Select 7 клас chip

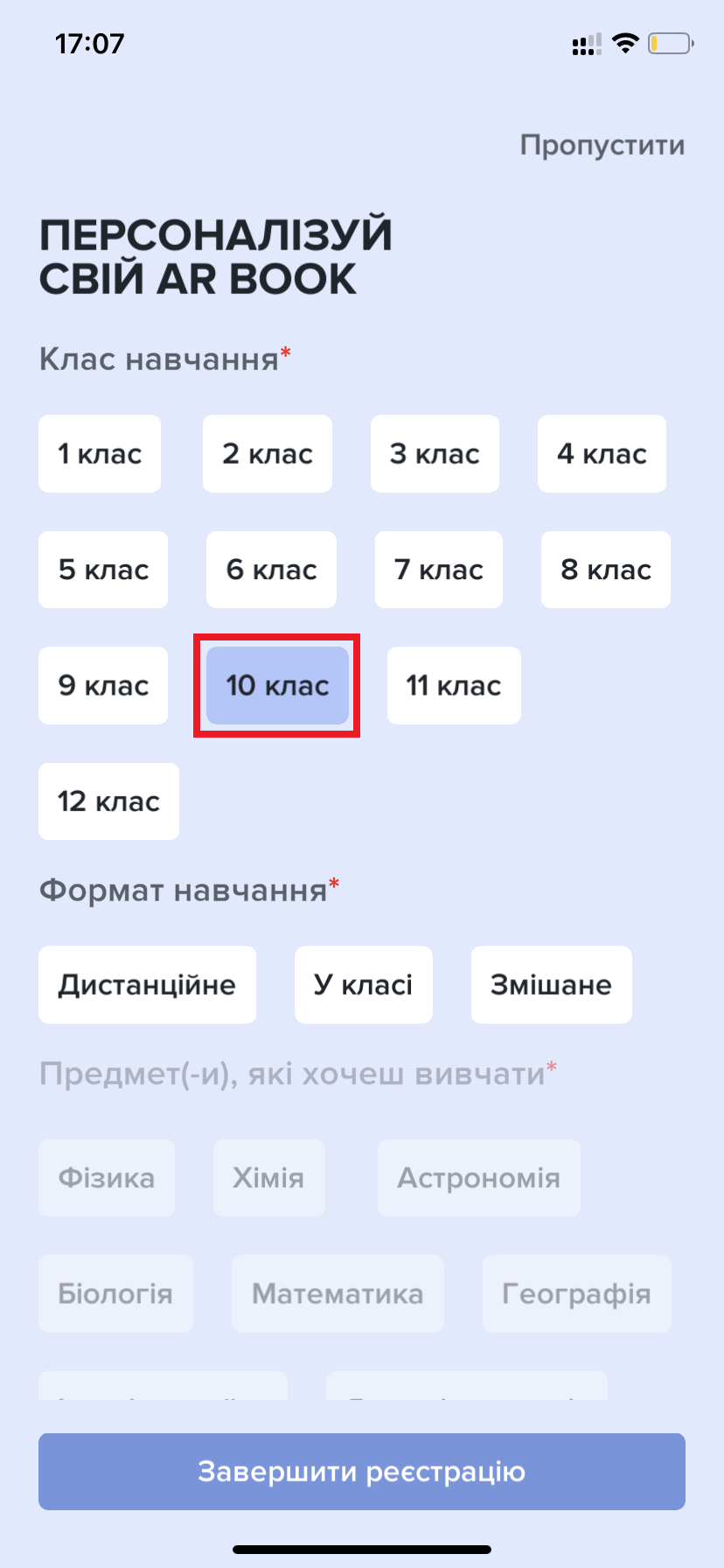tap(438, 570)
